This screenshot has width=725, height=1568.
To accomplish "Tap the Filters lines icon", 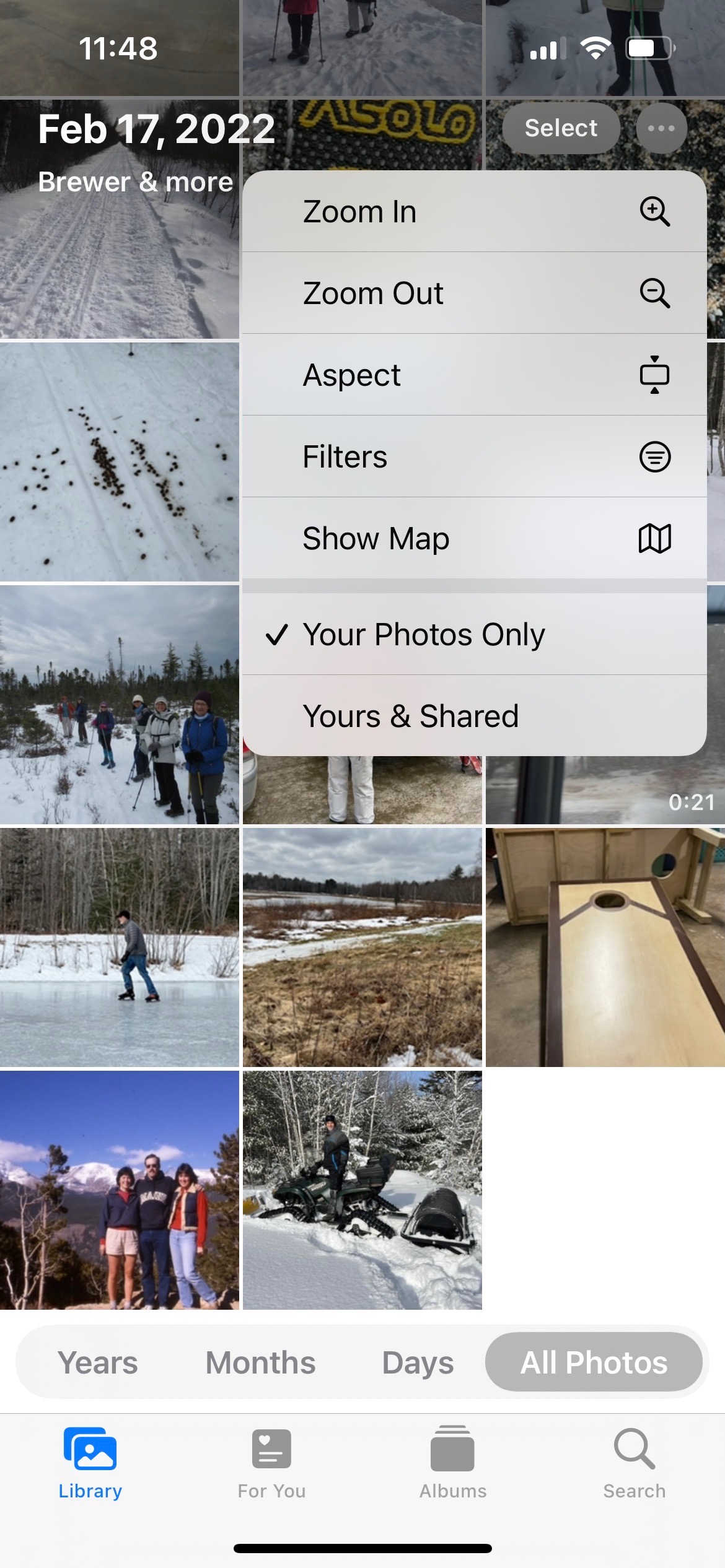I will [x=655, y=456].
